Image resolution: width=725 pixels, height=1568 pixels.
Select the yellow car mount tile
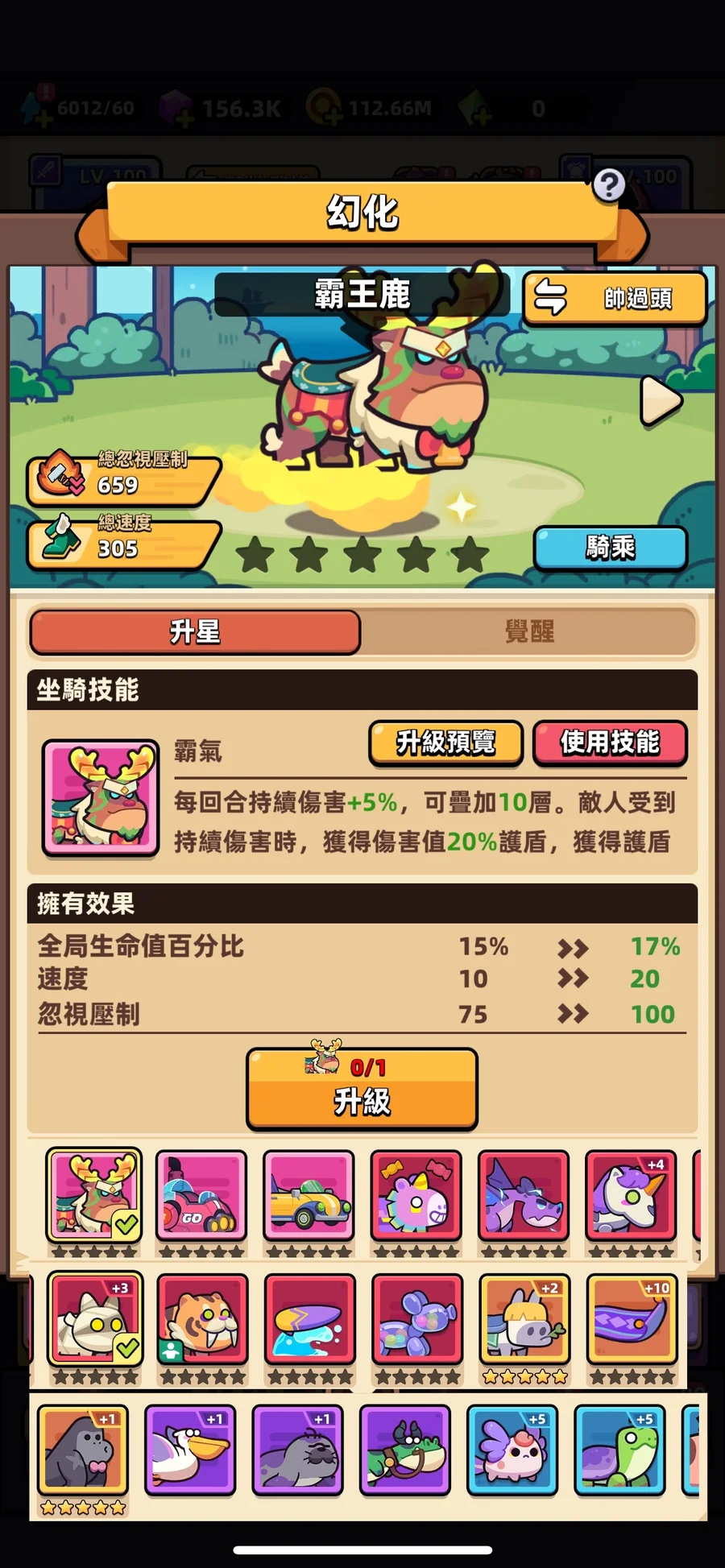point(309,1196)
